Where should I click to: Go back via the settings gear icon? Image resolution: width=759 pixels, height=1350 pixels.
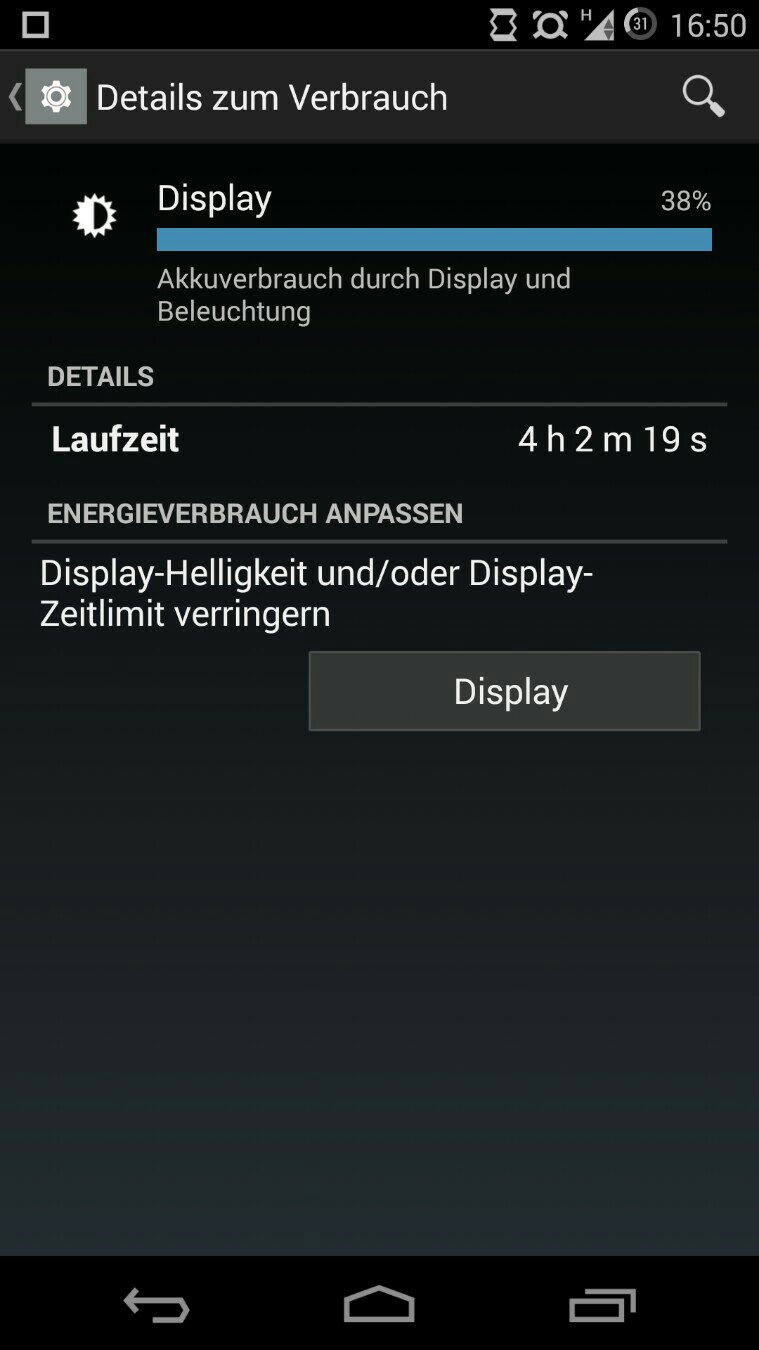55,97
